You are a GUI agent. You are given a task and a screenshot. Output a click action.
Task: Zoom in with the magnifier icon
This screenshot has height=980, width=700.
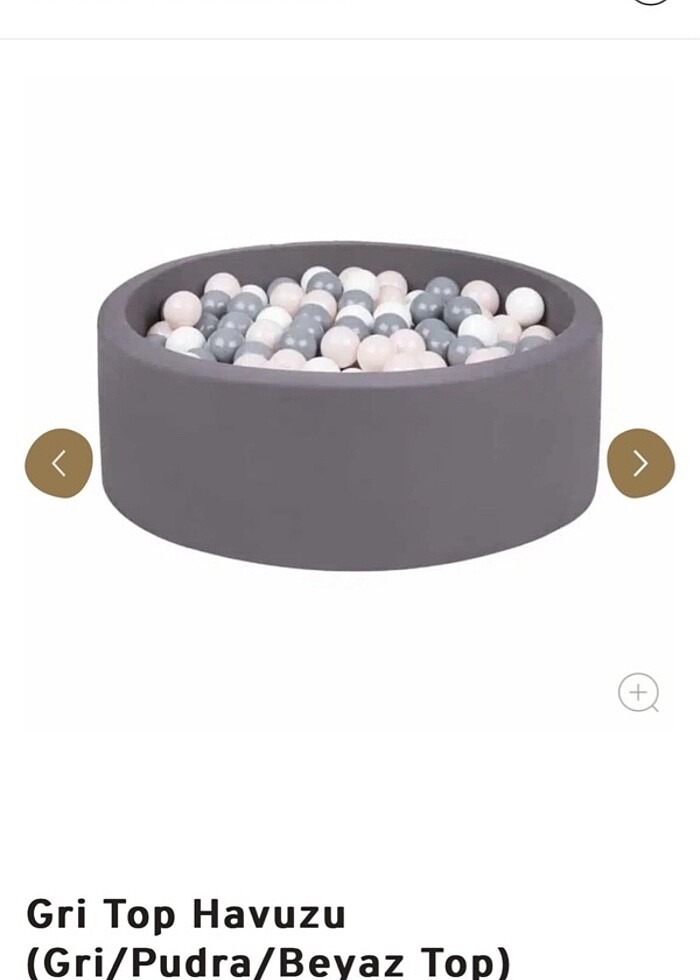pos(638,692)
